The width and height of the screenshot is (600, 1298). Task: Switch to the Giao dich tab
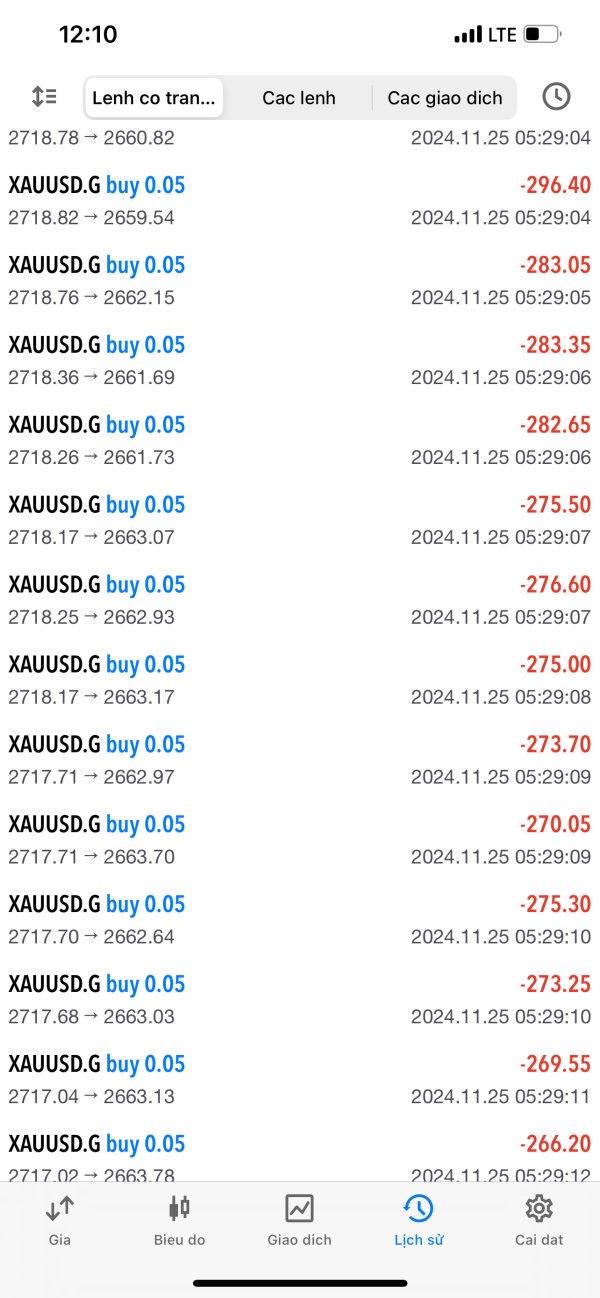click(299, 1220)
